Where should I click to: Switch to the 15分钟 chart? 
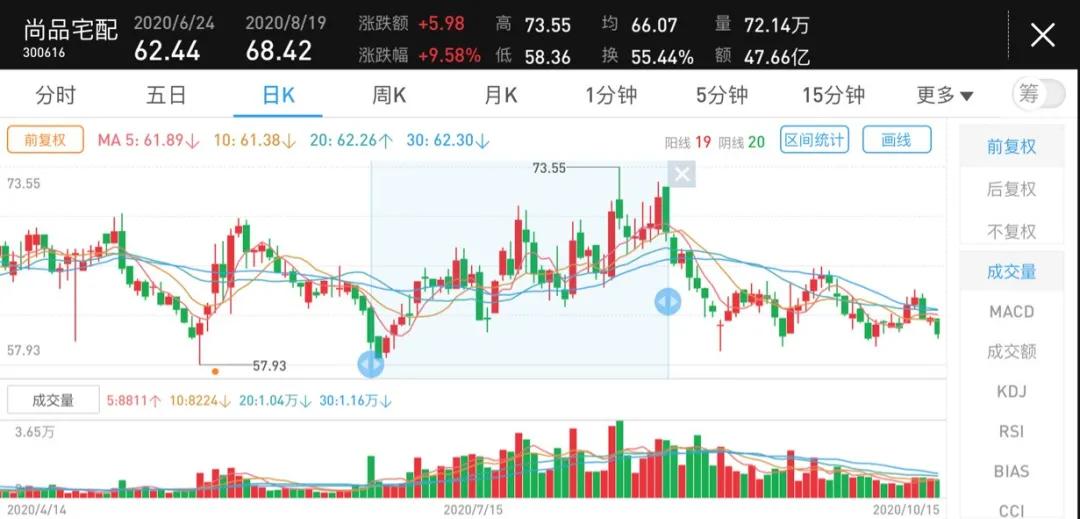click(x=833, y=96)
